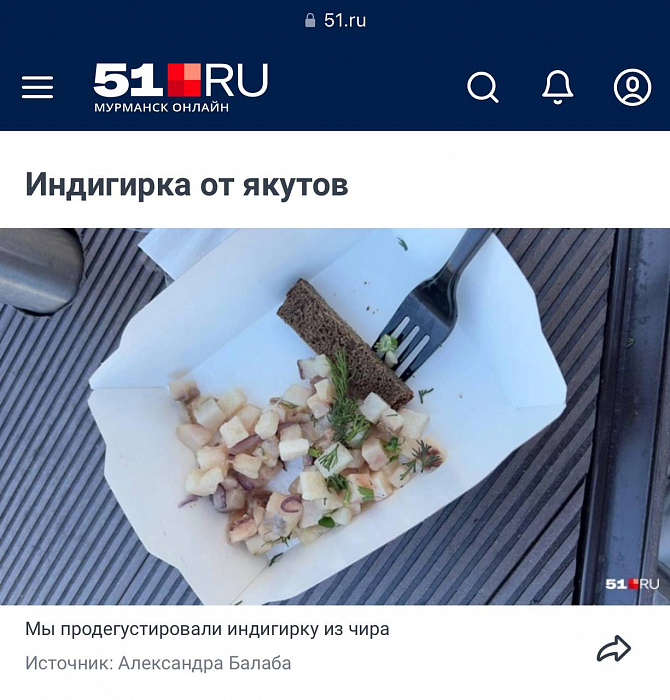The width and height of the screenshot is (670, 700).
Task: Share the indigirka photo
Action: pyautogui.click(x=614, y=649)
